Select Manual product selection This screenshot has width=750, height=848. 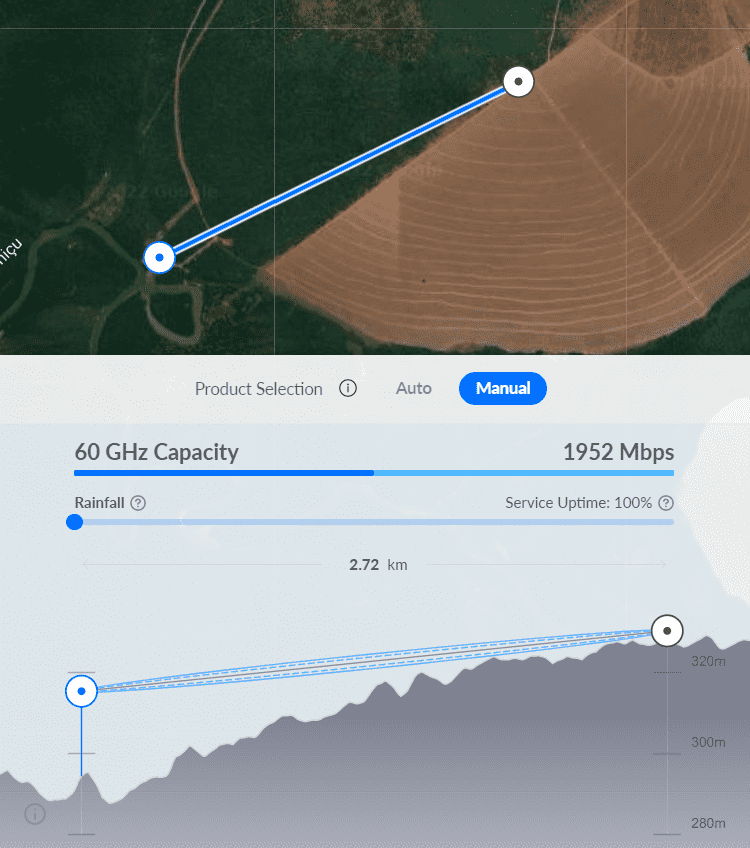[x=503, y=388]
